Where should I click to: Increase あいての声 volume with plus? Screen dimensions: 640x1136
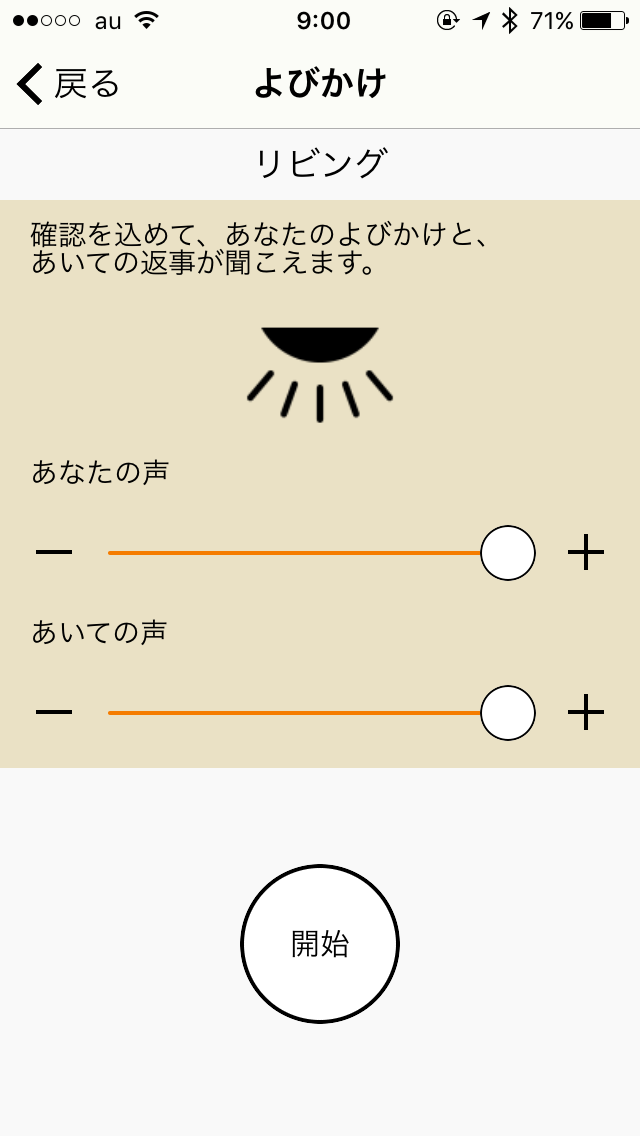(586, 712)
